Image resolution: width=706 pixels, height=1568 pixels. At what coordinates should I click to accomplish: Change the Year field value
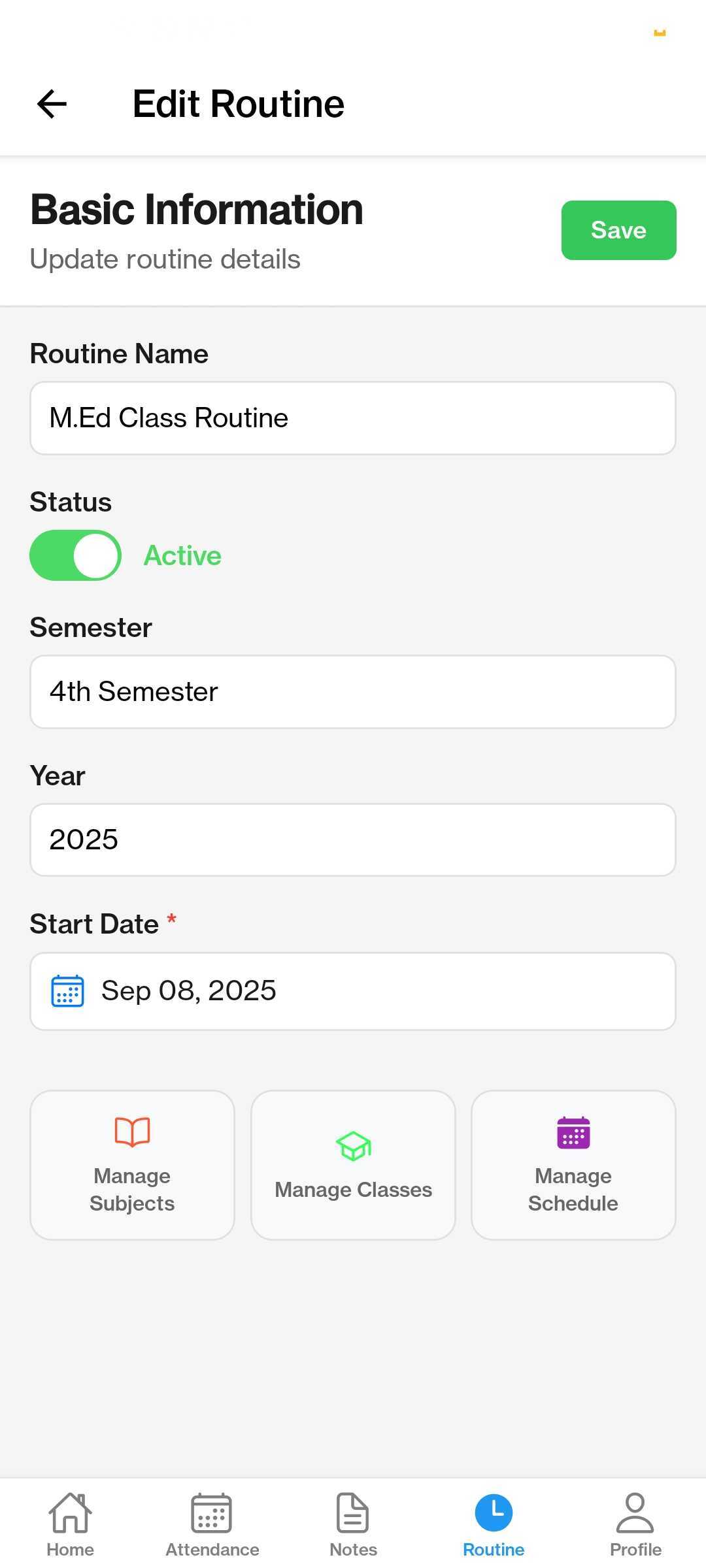(352, 840)
